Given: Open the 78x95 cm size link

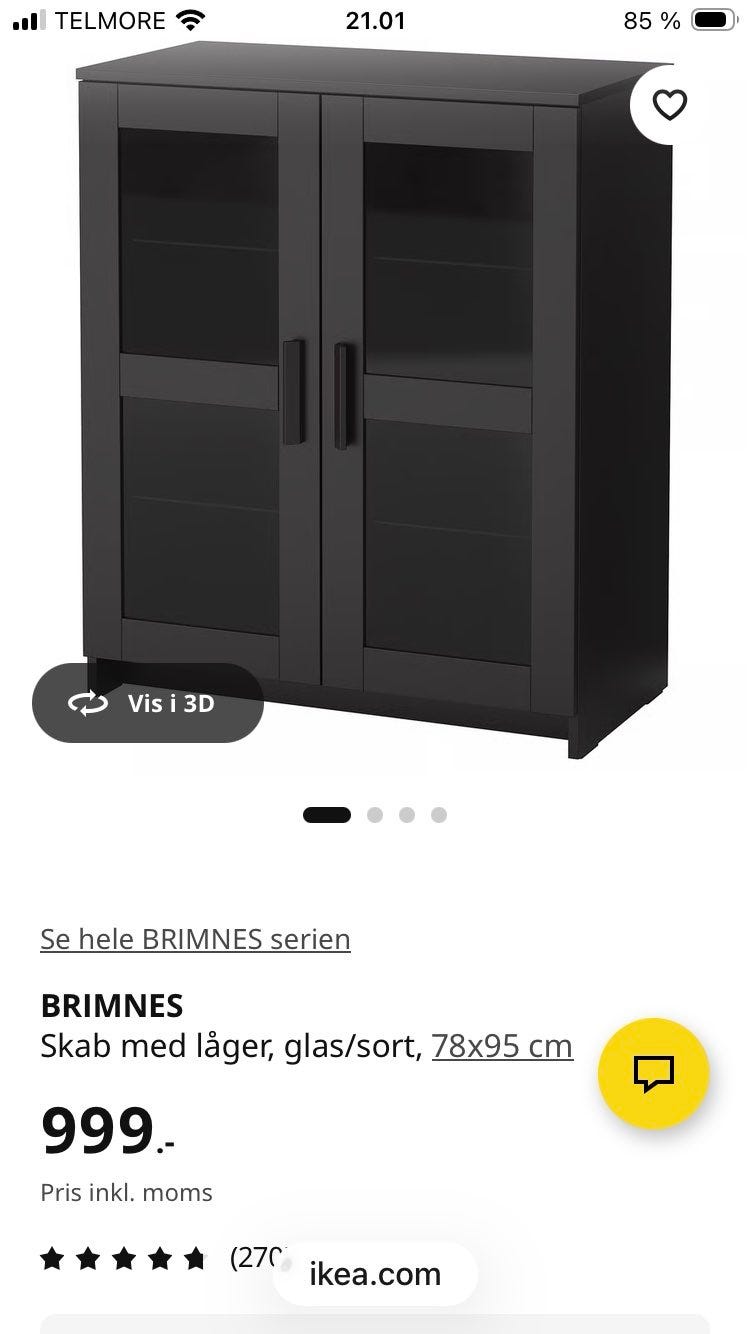Looking at the screenshot, I should point(502,1046).
